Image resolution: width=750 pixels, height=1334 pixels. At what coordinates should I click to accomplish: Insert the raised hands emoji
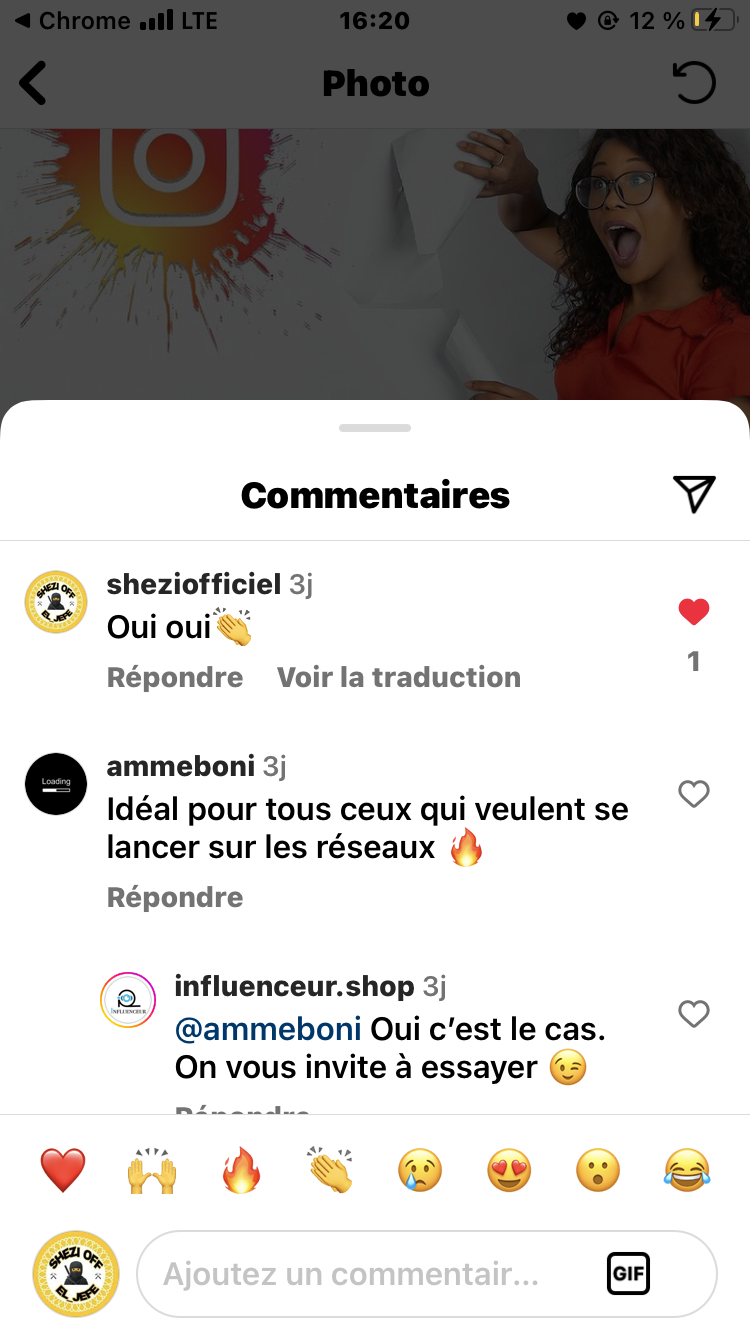[x=152, y=1170]
